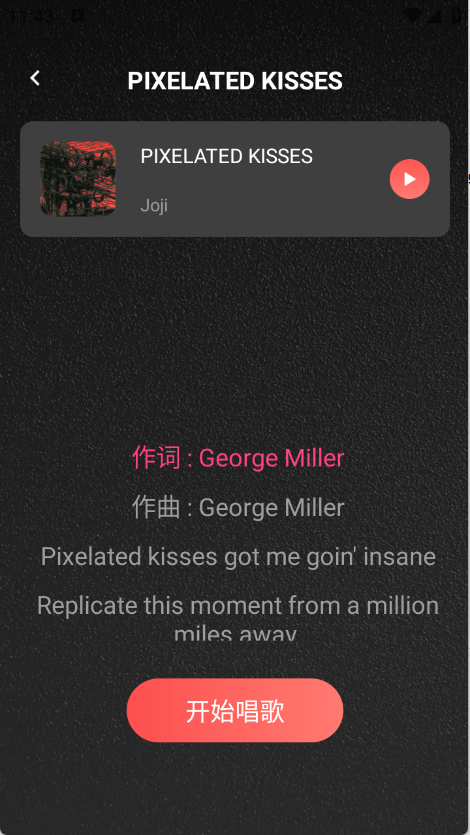
Task: Play the PIXELATED KISSES song preview
Action: [409, 179]
